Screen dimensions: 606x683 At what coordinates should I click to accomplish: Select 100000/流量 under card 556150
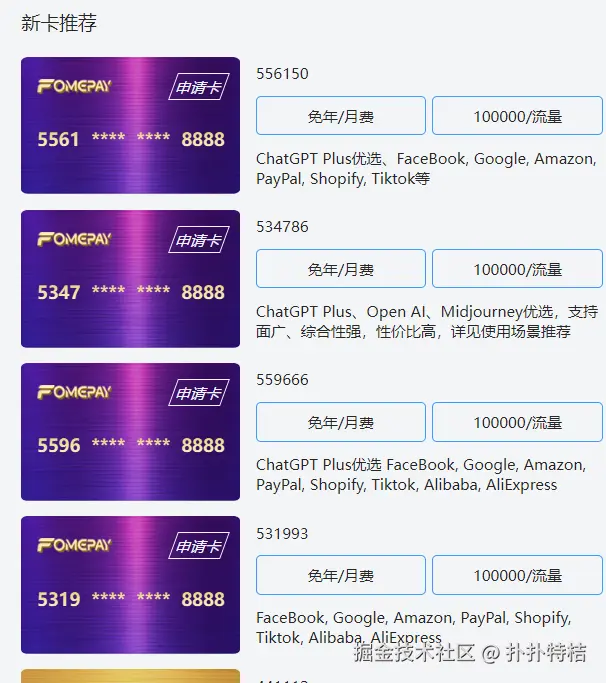coord(517,116)
